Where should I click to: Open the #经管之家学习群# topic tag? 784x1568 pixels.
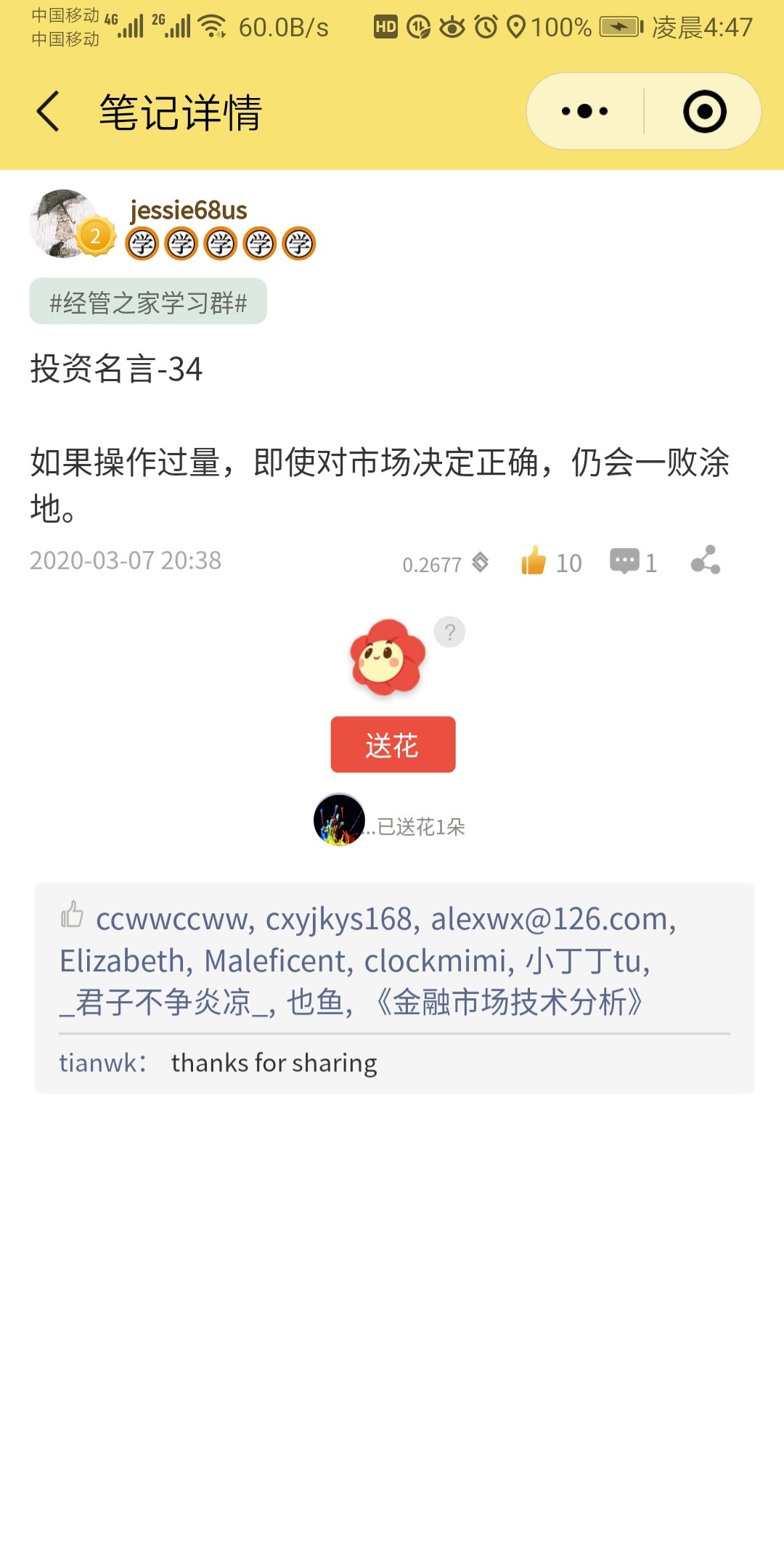click(x=148, y=302)
